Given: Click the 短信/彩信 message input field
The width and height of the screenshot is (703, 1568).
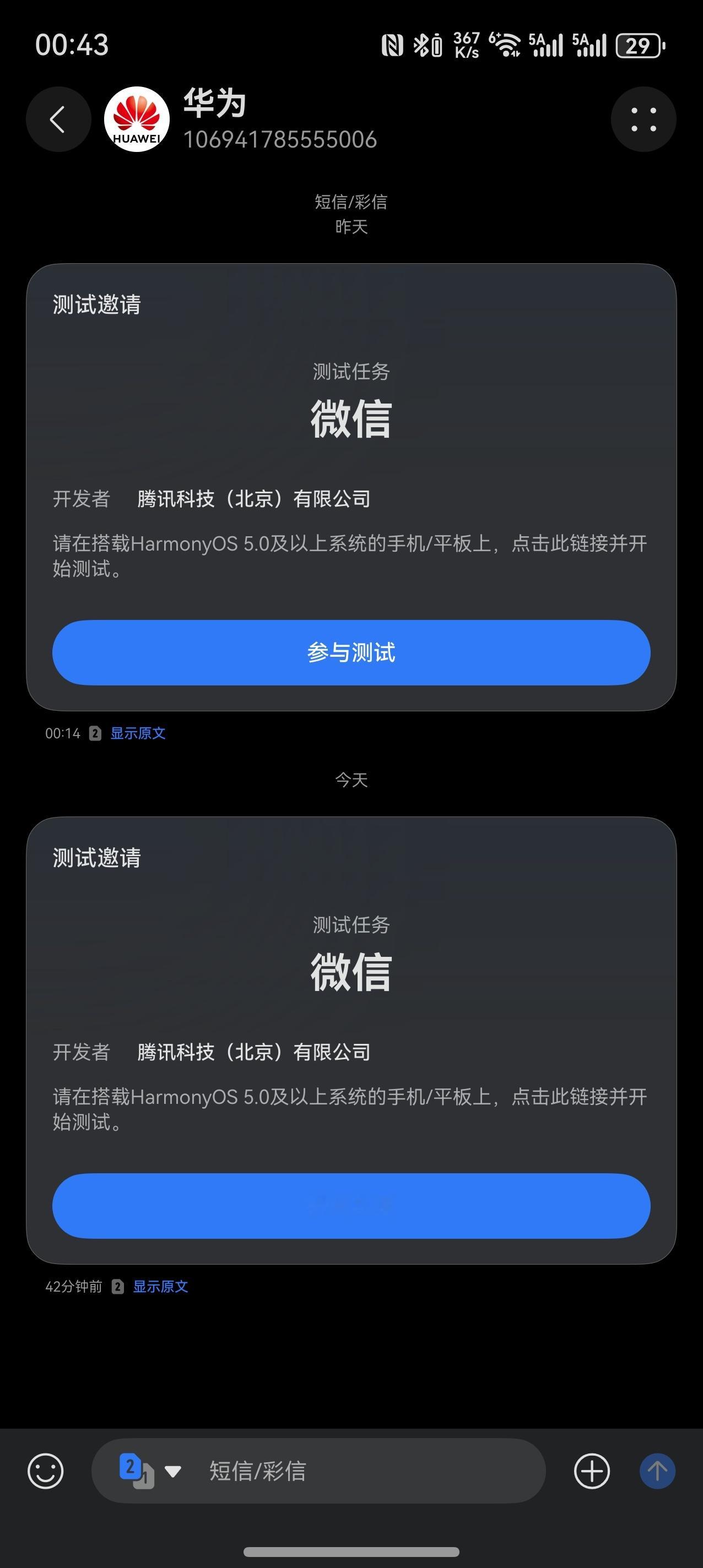Looking at the screenshot, I should click(305, 1471).
